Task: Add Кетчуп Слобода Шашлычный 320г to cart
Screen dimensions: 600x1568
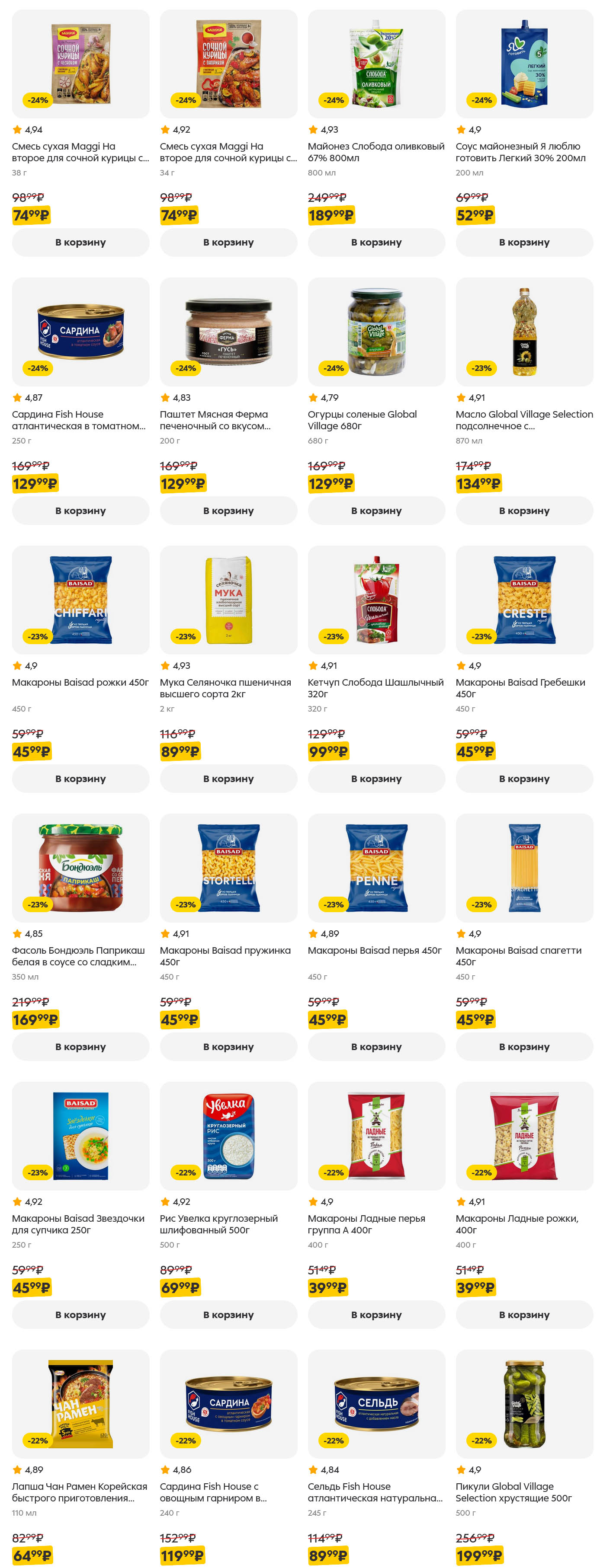Action: (x=376, y=779)
